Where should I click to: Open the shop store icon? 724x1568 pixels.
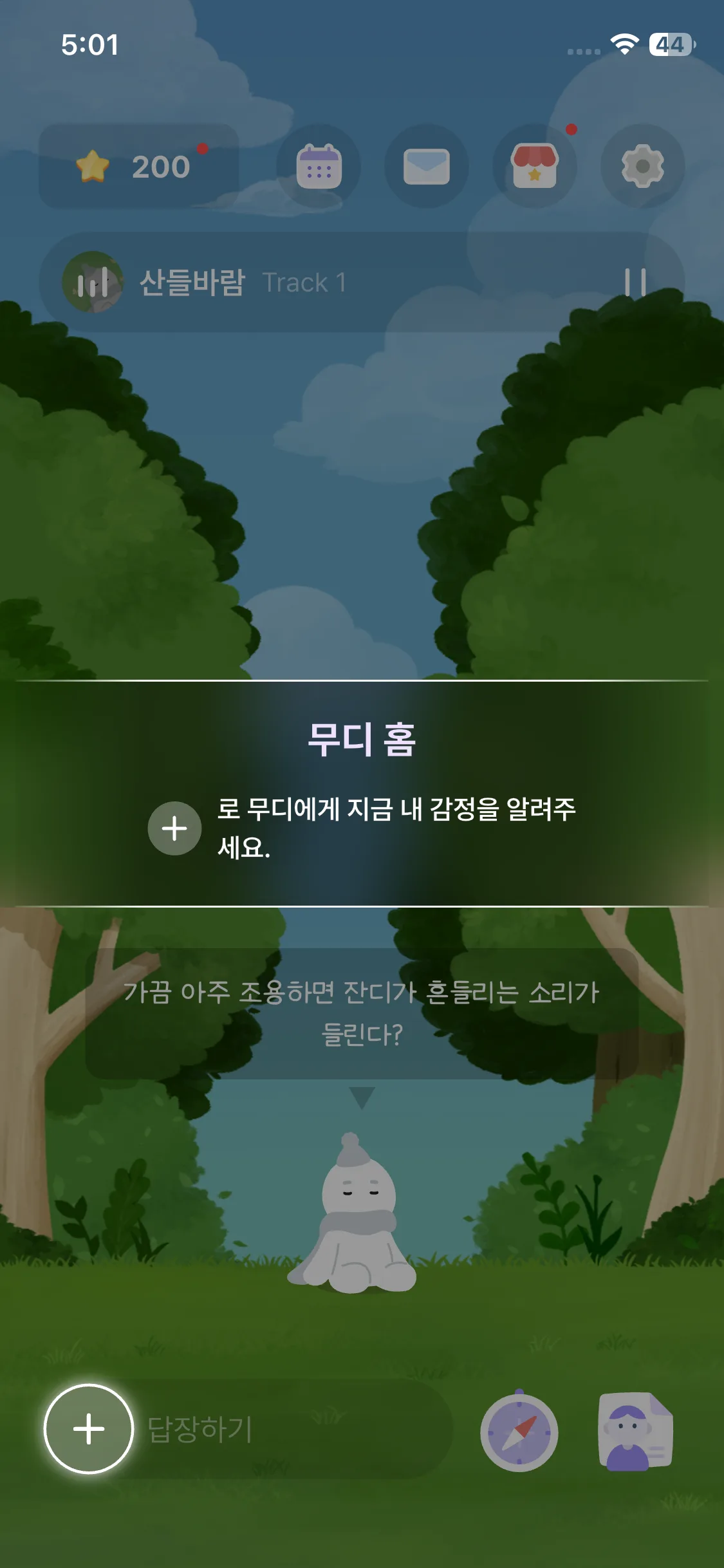(x=534, y=166)
